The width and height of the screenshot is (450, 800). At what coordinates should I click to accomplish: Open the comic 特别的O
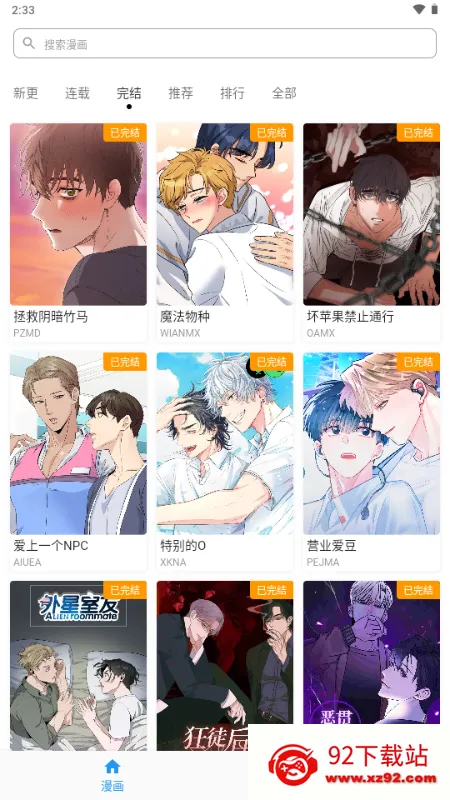point(225,461)
